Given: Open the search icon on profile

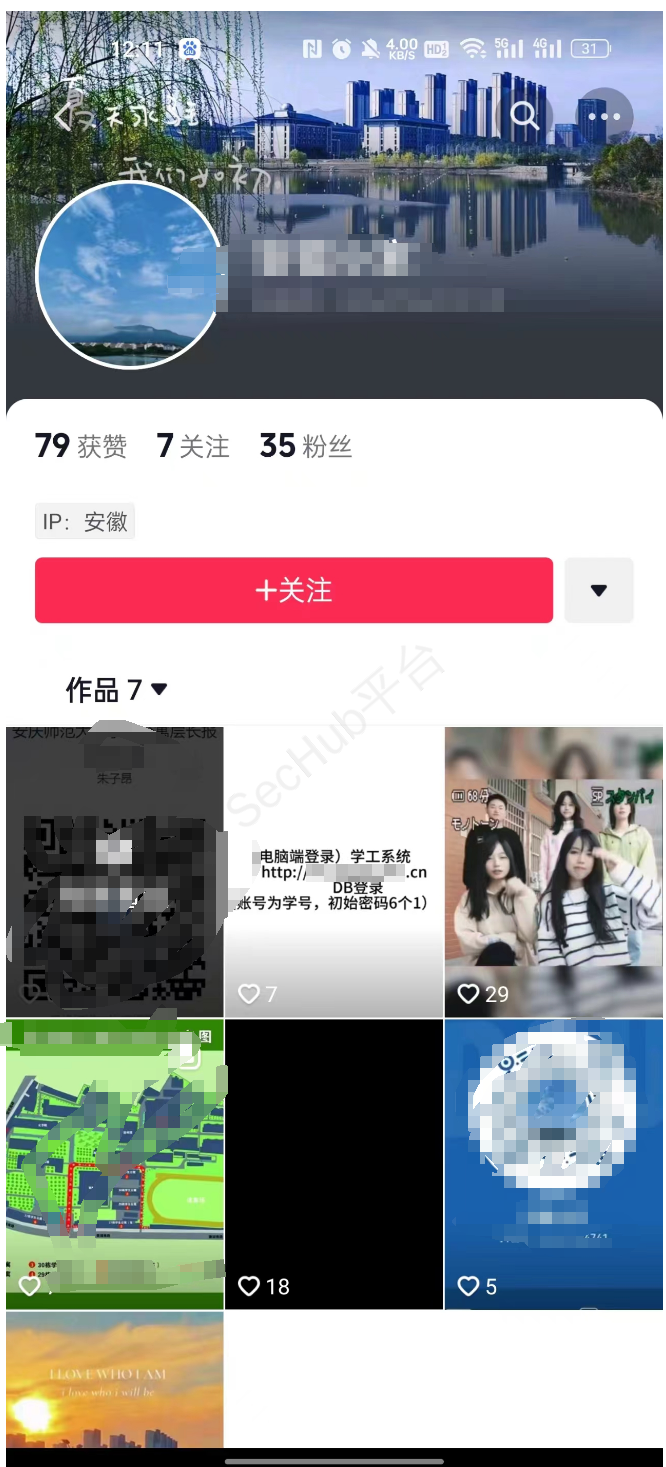Looking at the screenshot, I should click(525, 115).
